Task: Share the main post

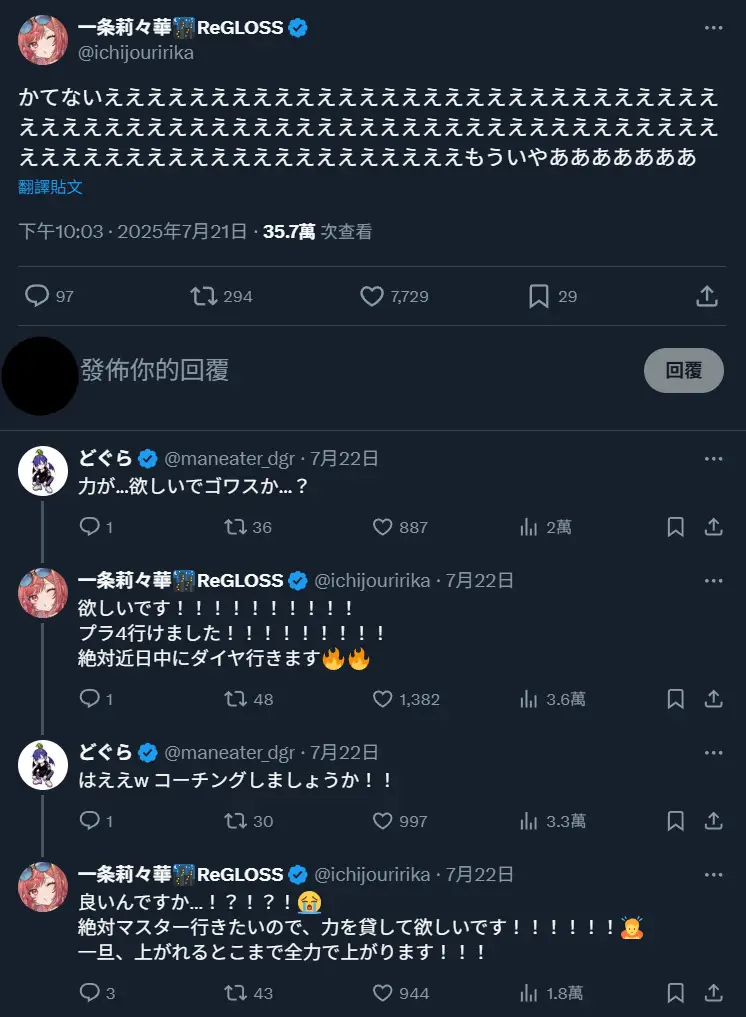Action: coord(706,296)
